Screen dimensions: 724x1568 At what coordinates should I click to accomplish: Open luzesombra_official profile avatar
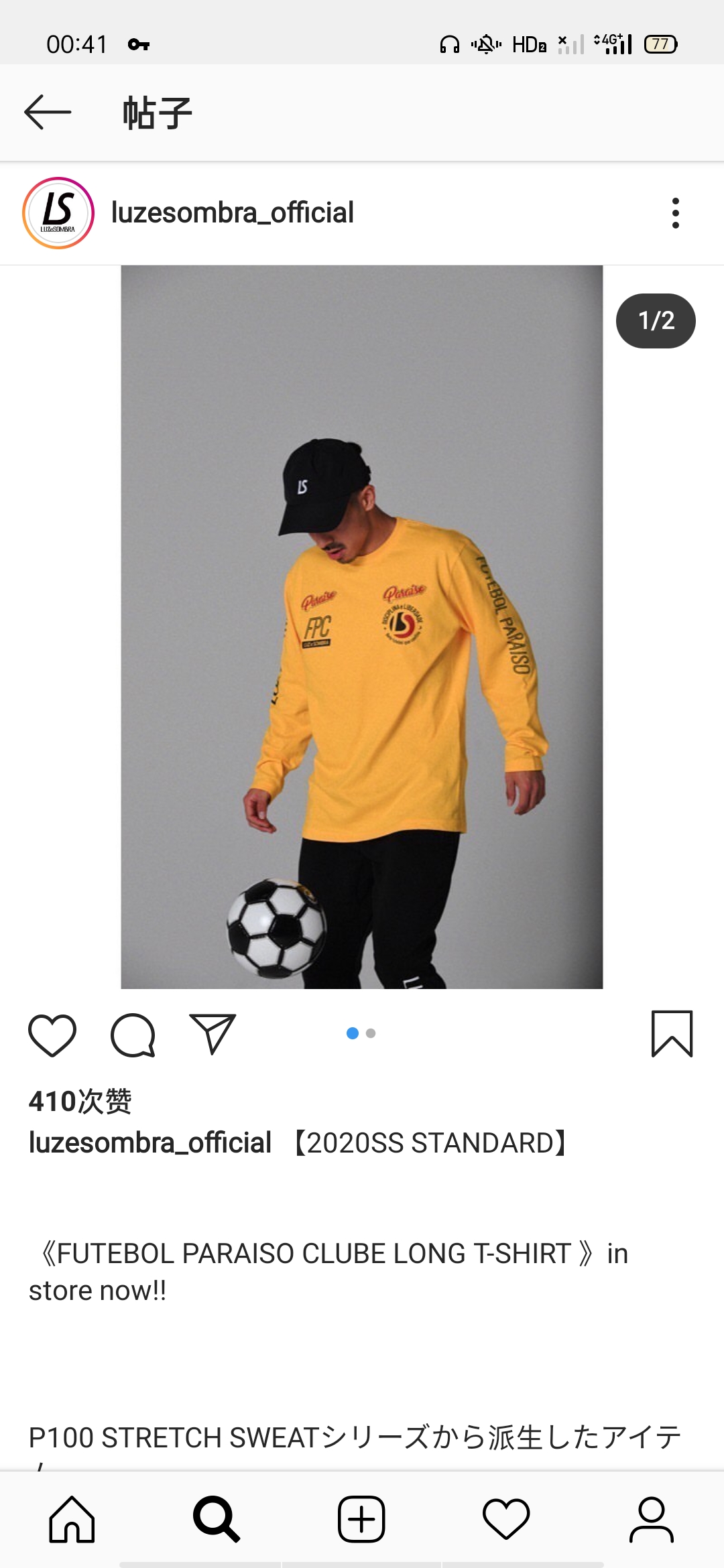pyautogui.click(x=58, y=213)
